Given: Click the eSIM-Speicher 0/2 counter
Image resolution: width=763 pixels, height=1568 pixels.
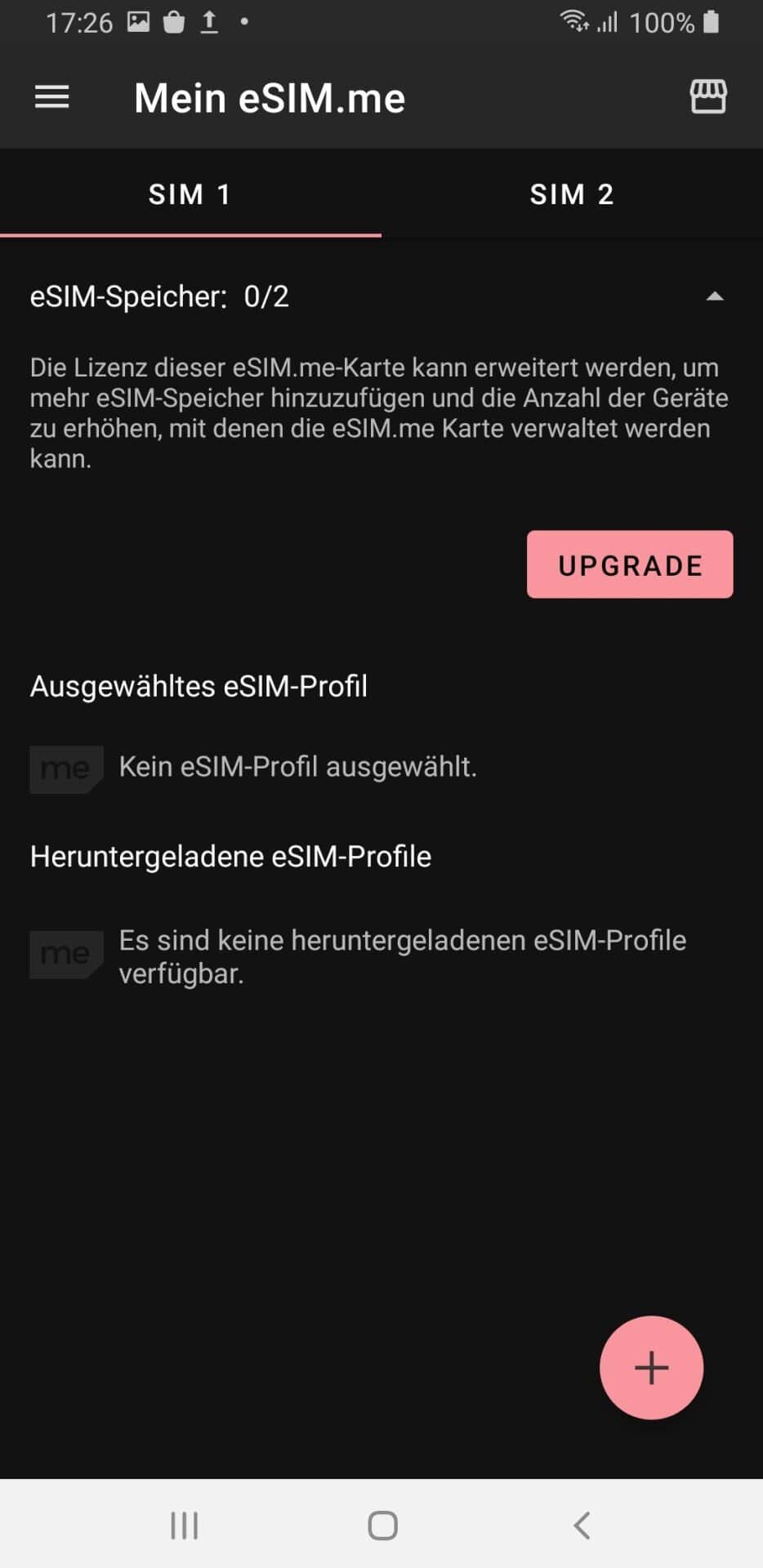Looking at the screenshot, I should (159, 296).
